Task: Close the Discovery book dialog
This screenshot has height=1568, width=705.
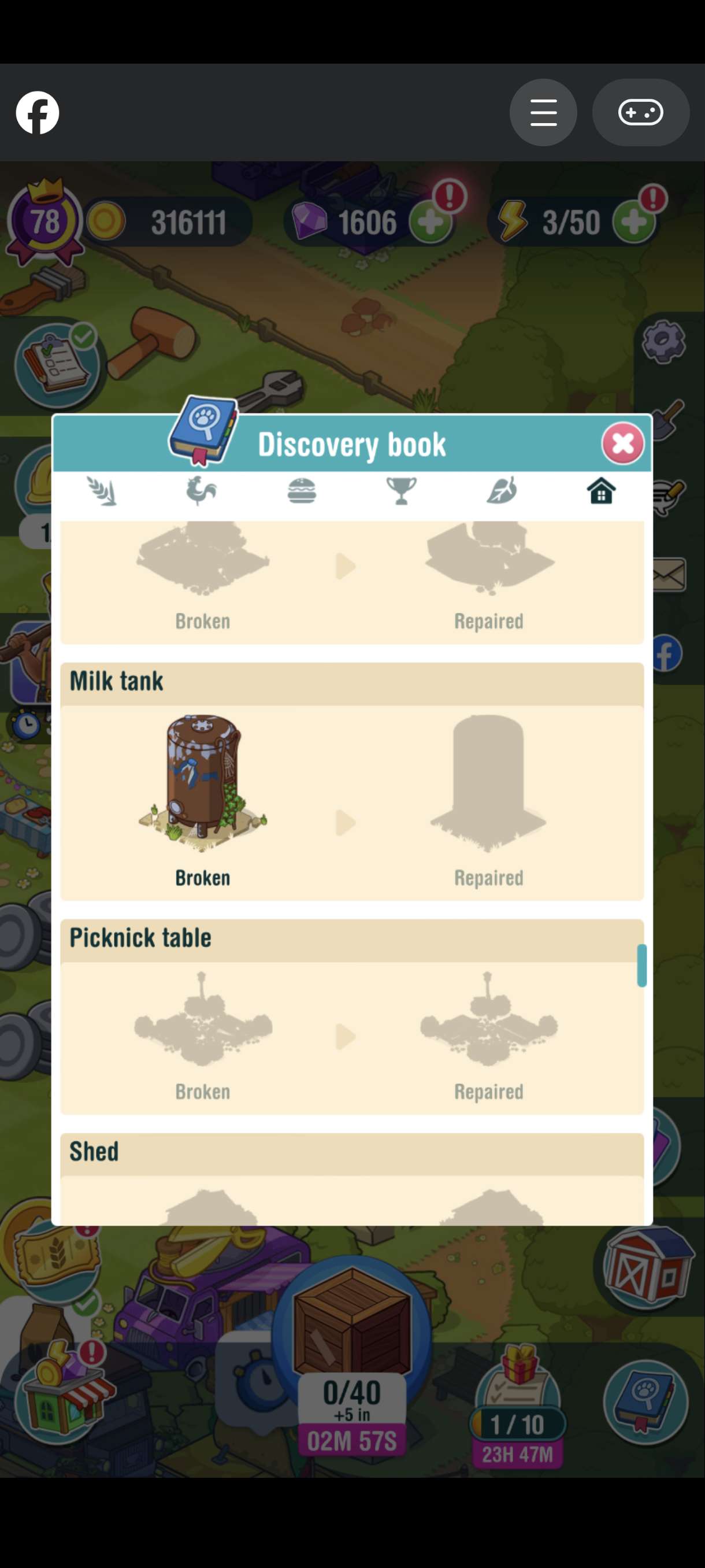Action: point(622,443)
